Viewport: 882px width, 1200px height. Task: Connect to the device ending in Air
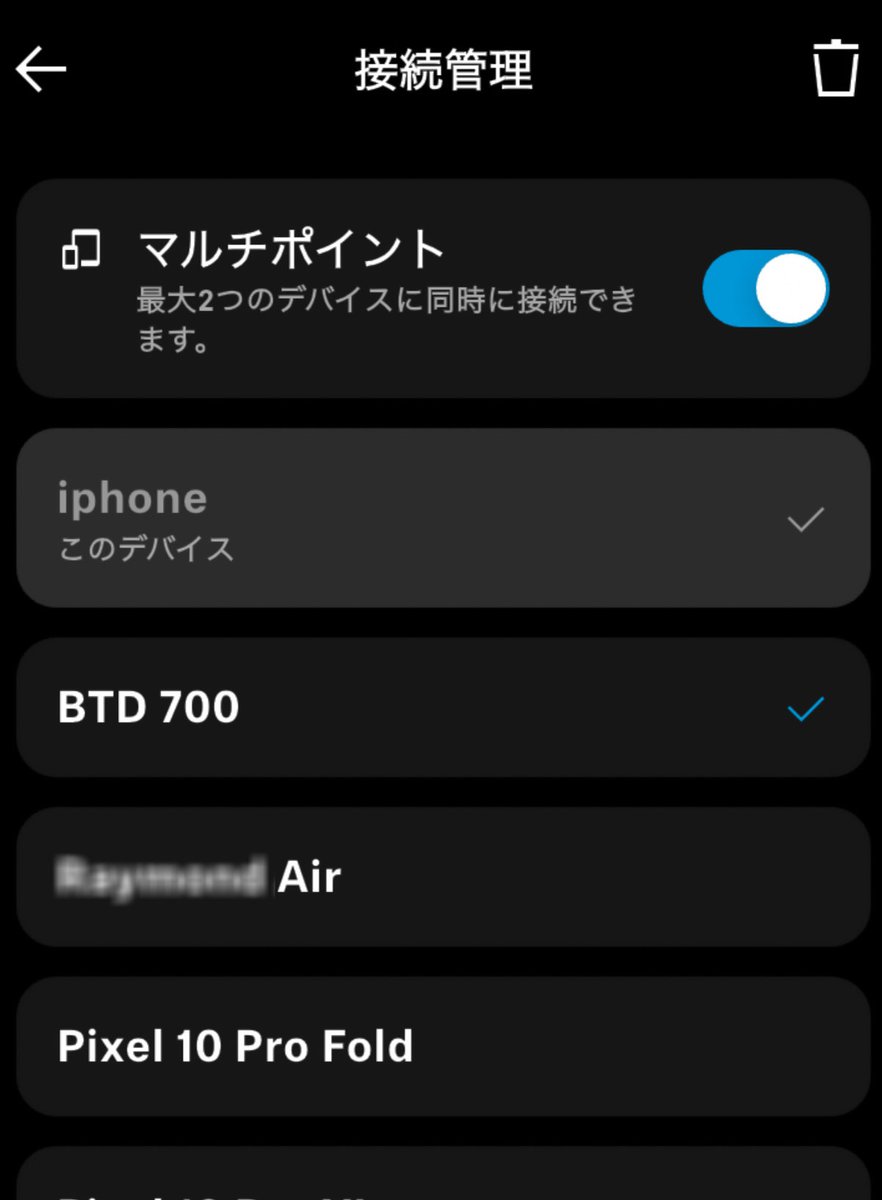click(x=443, y=877)
